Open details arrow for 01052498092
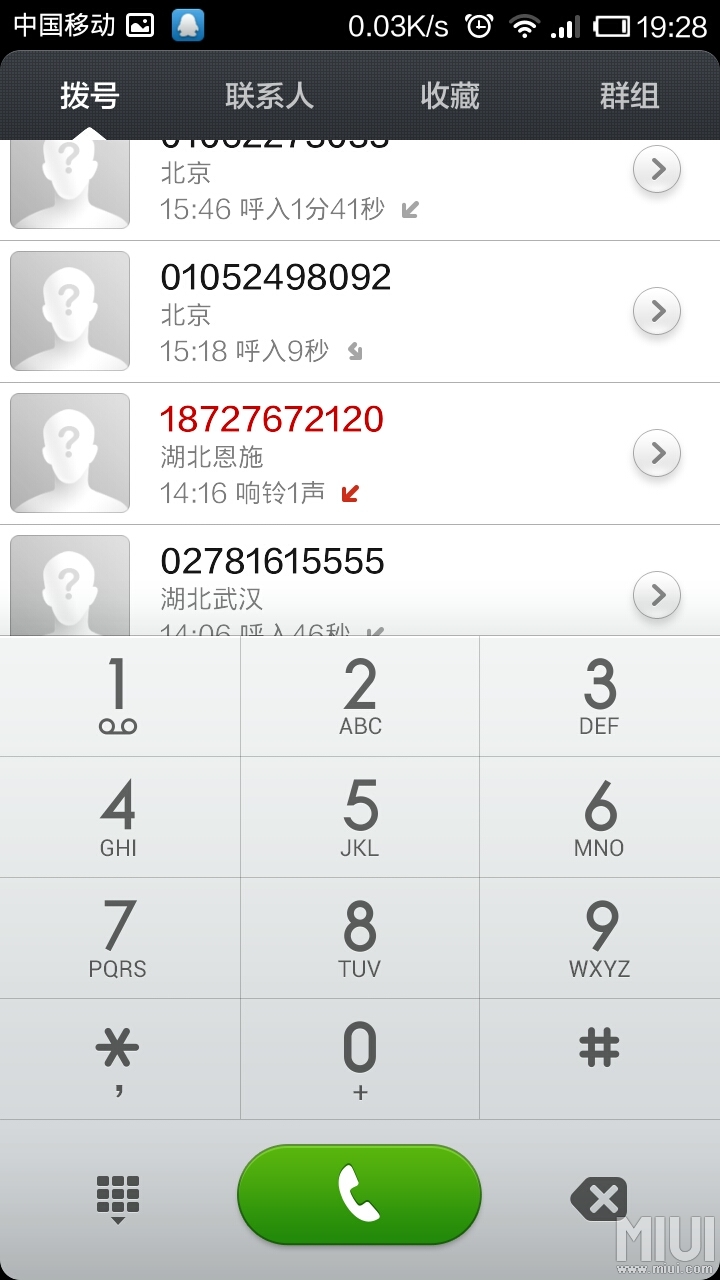Screen dimensions: 720x1280 point(657,312)
